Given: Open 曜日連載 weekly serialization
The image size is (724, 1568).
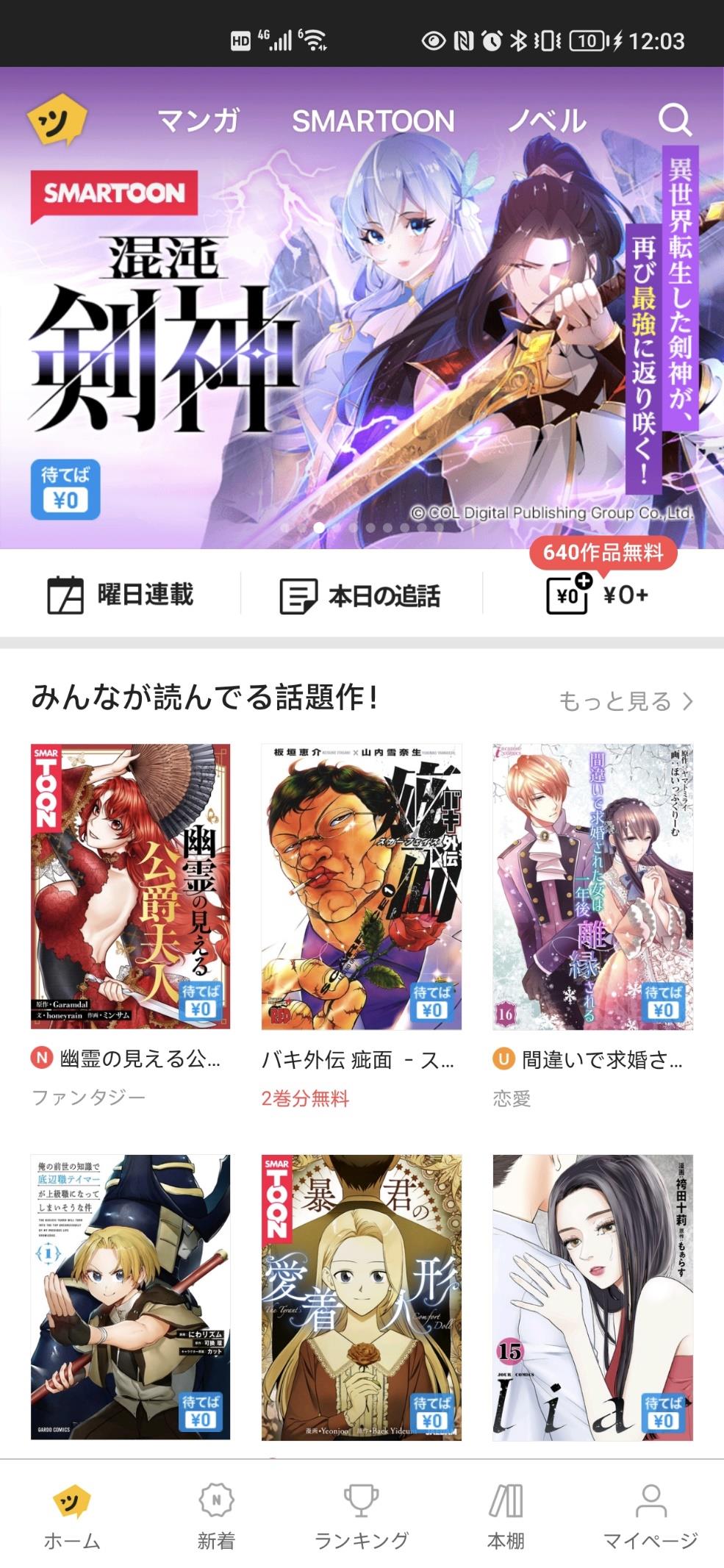Looking at the screenshot, I should pos(121,595).
